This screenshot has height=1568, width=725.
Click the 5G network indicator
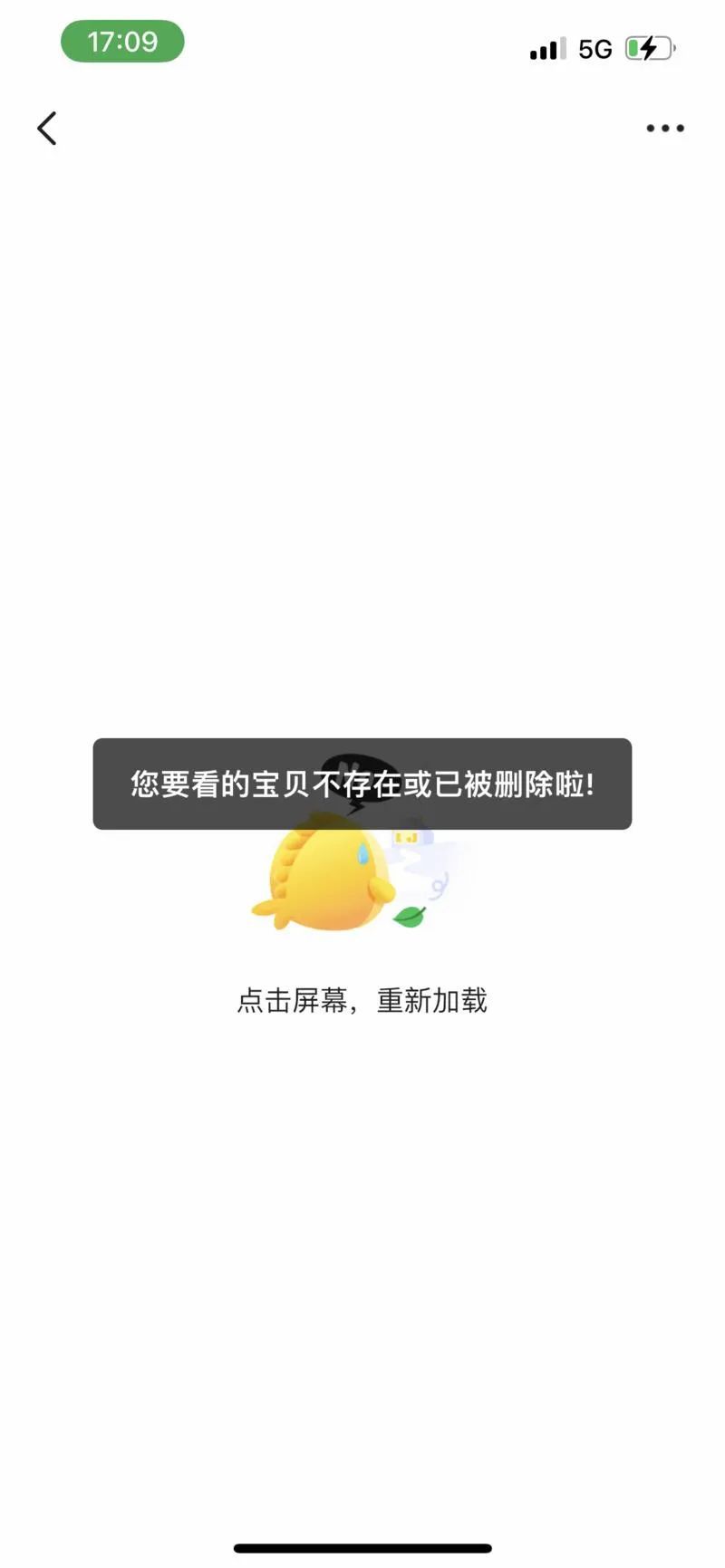pyautogui.click(x=594, y=47)
